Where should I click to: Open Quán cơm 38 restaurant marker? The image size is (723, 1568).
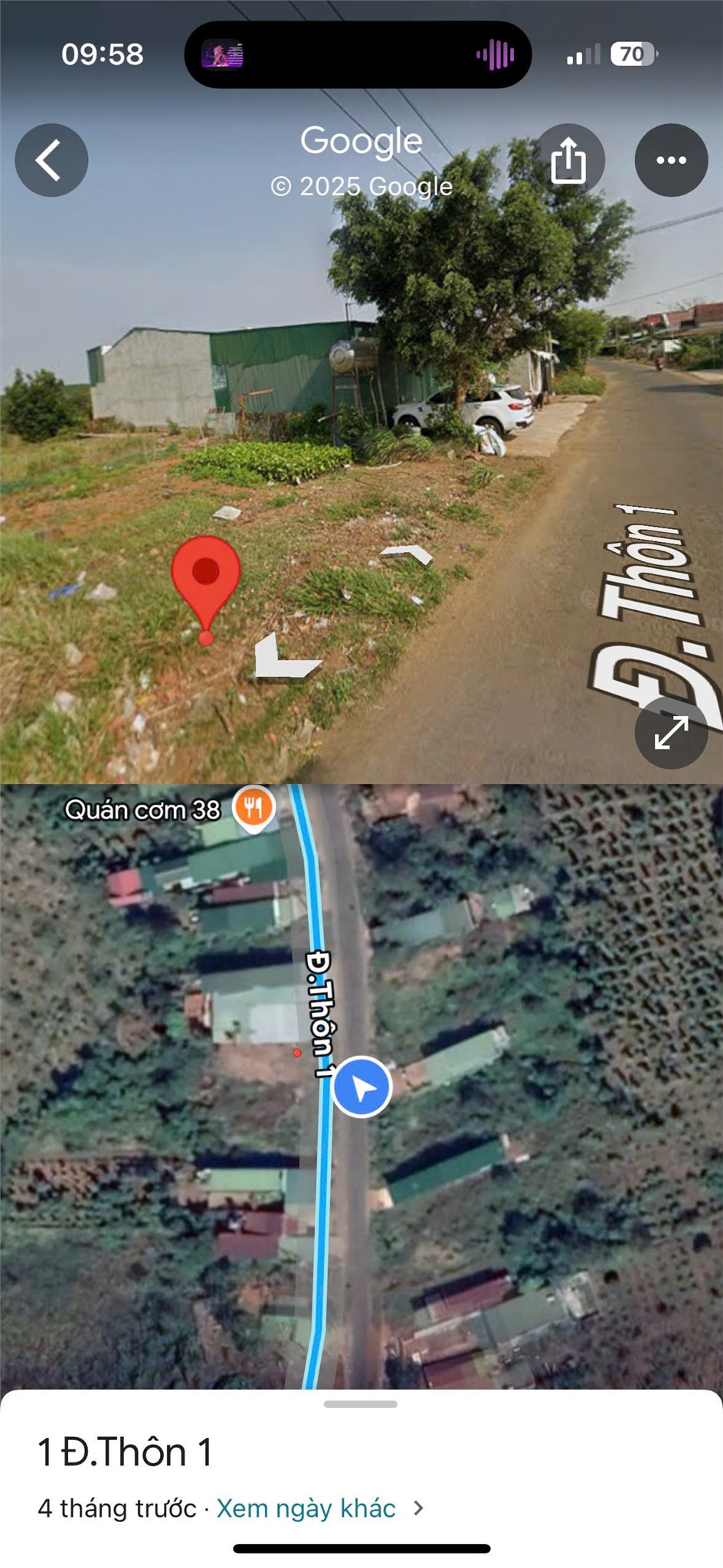pos(254,808)
